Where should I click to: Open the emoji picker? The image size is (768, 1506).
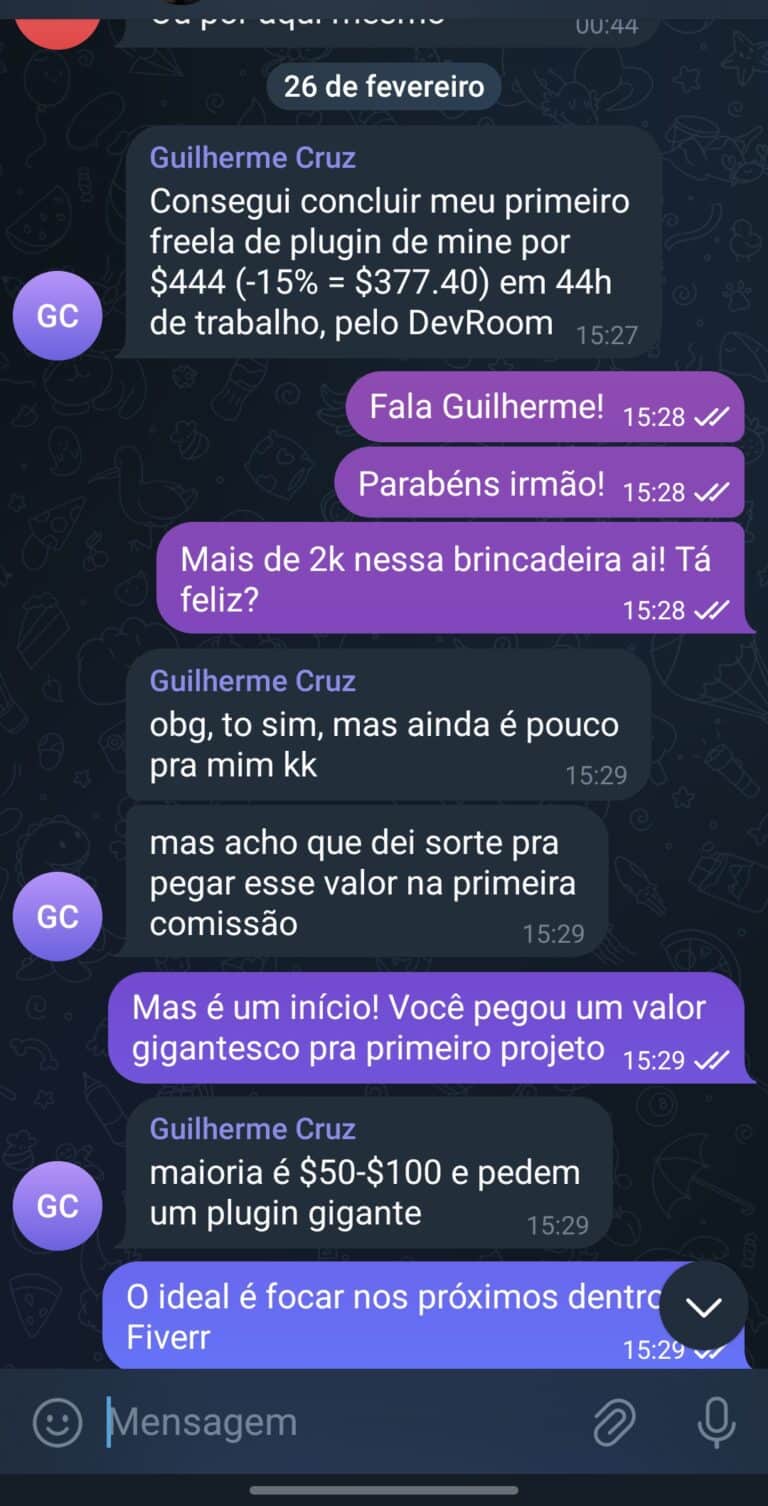pos(57,1422)
